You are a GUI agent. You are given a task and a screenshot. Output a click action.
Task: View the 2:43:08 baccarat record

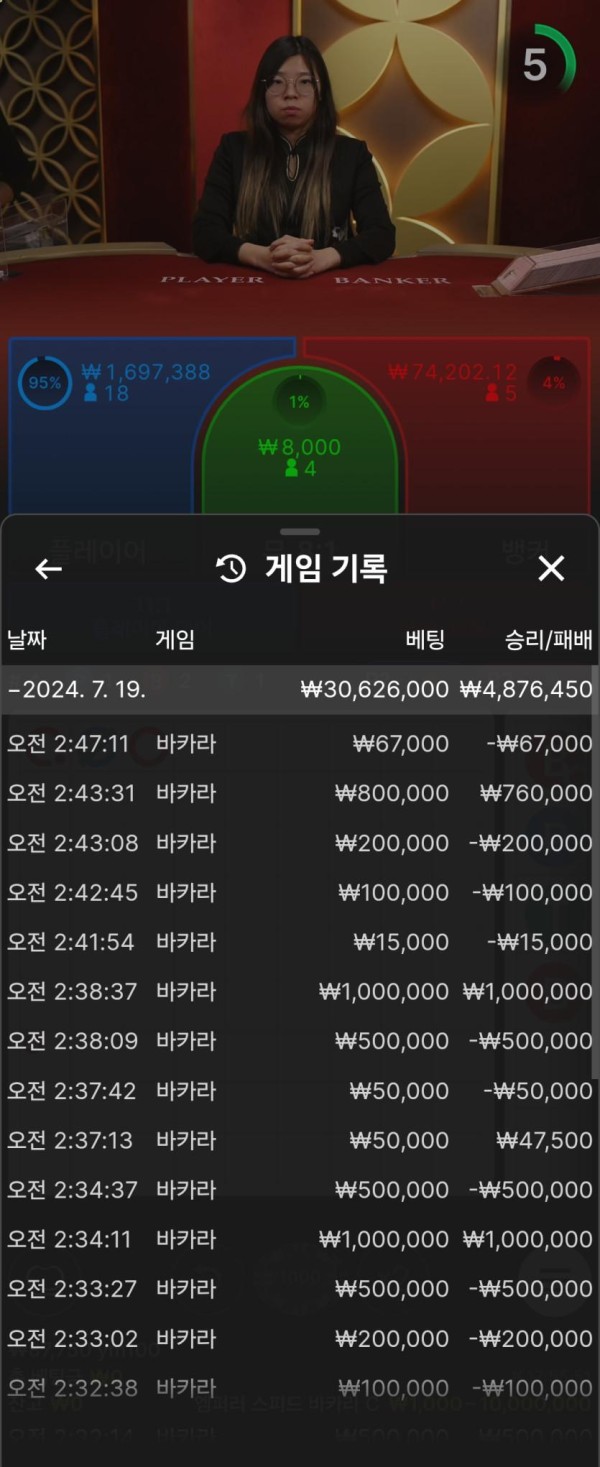click(x=298, y=843)
